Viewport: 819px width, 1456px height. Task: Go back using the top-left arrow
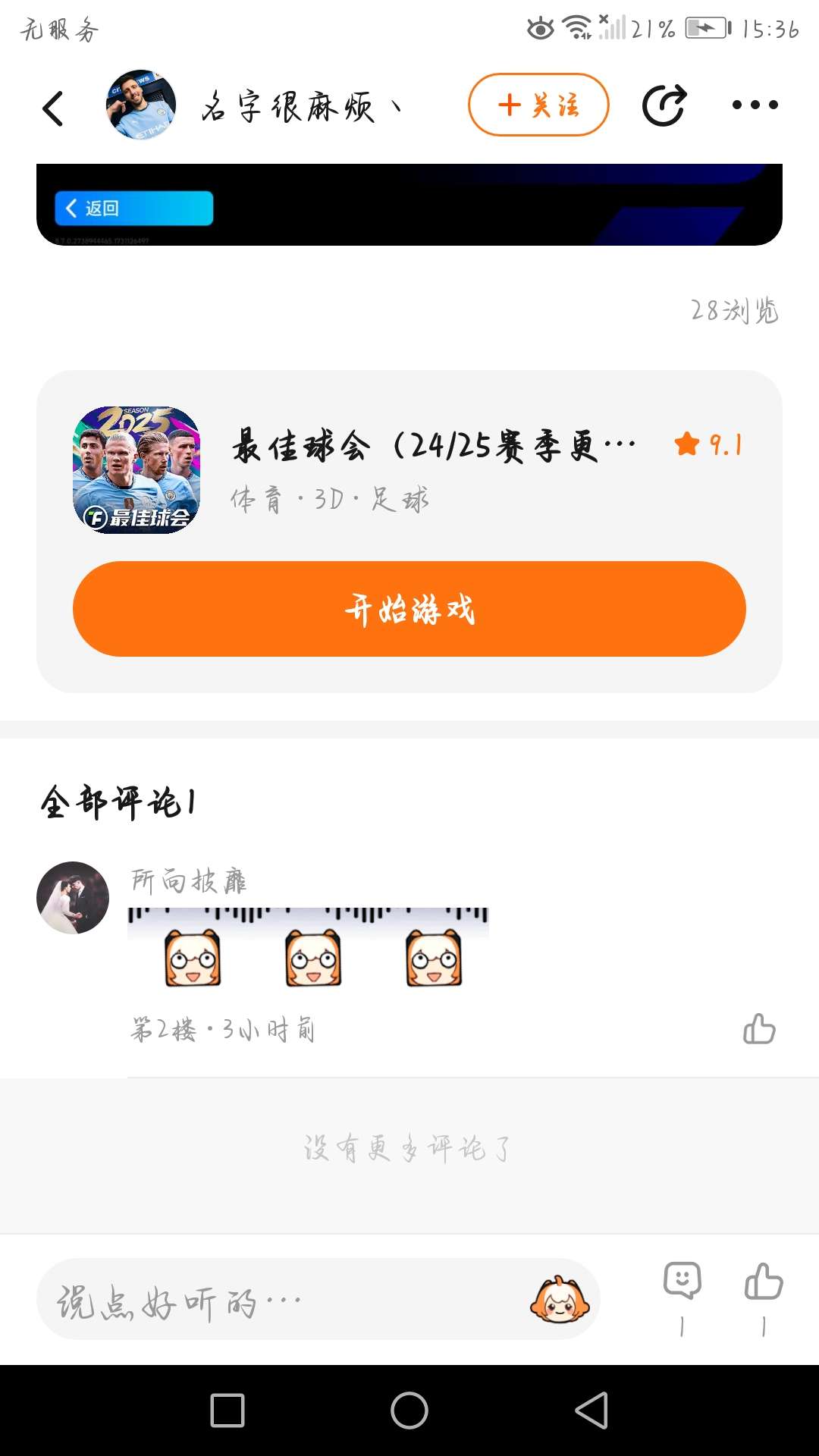coord(53,108)
